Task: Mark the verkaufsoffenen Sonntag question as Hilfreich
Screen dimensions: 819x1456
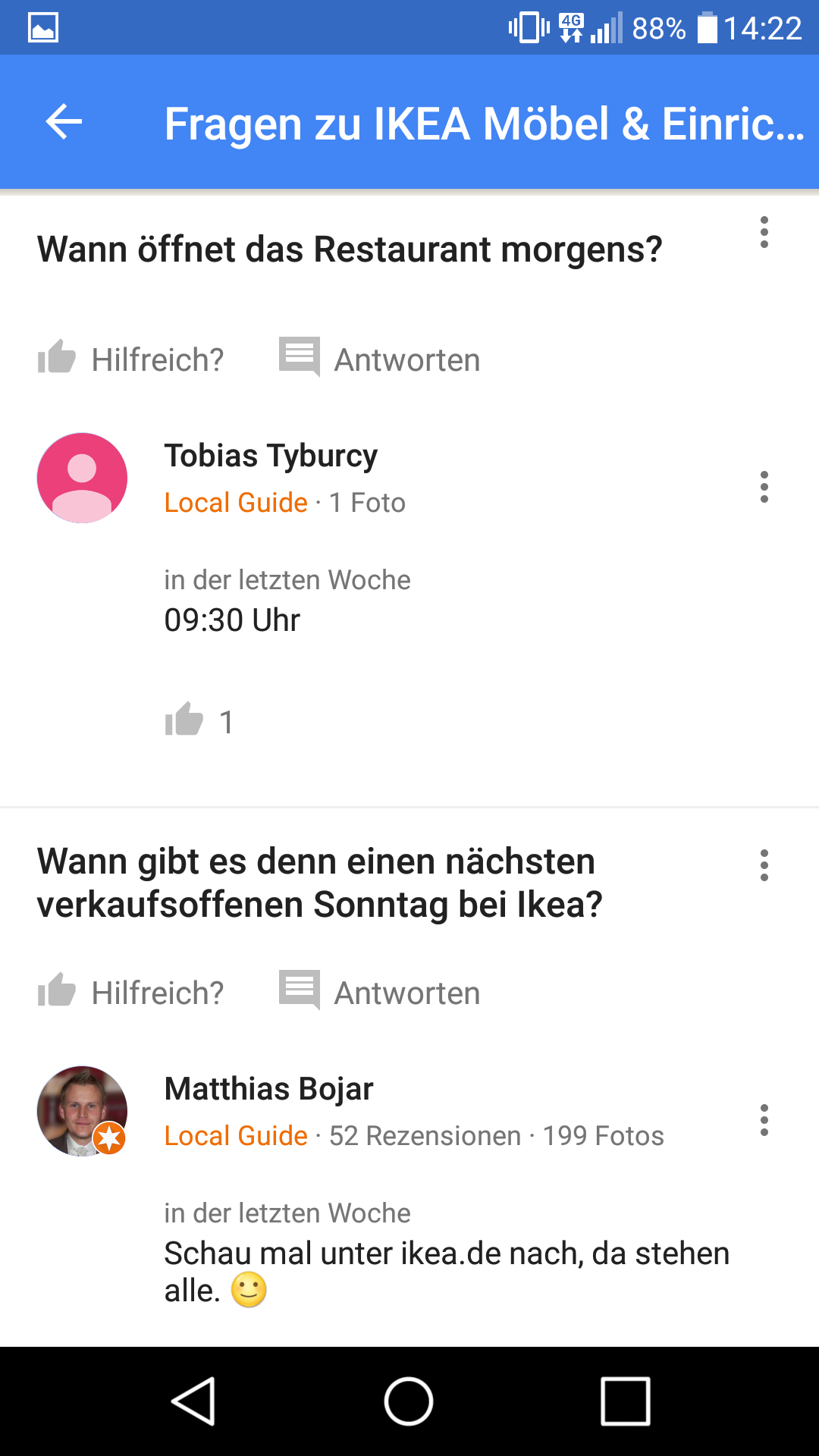Action: (131, 992)
